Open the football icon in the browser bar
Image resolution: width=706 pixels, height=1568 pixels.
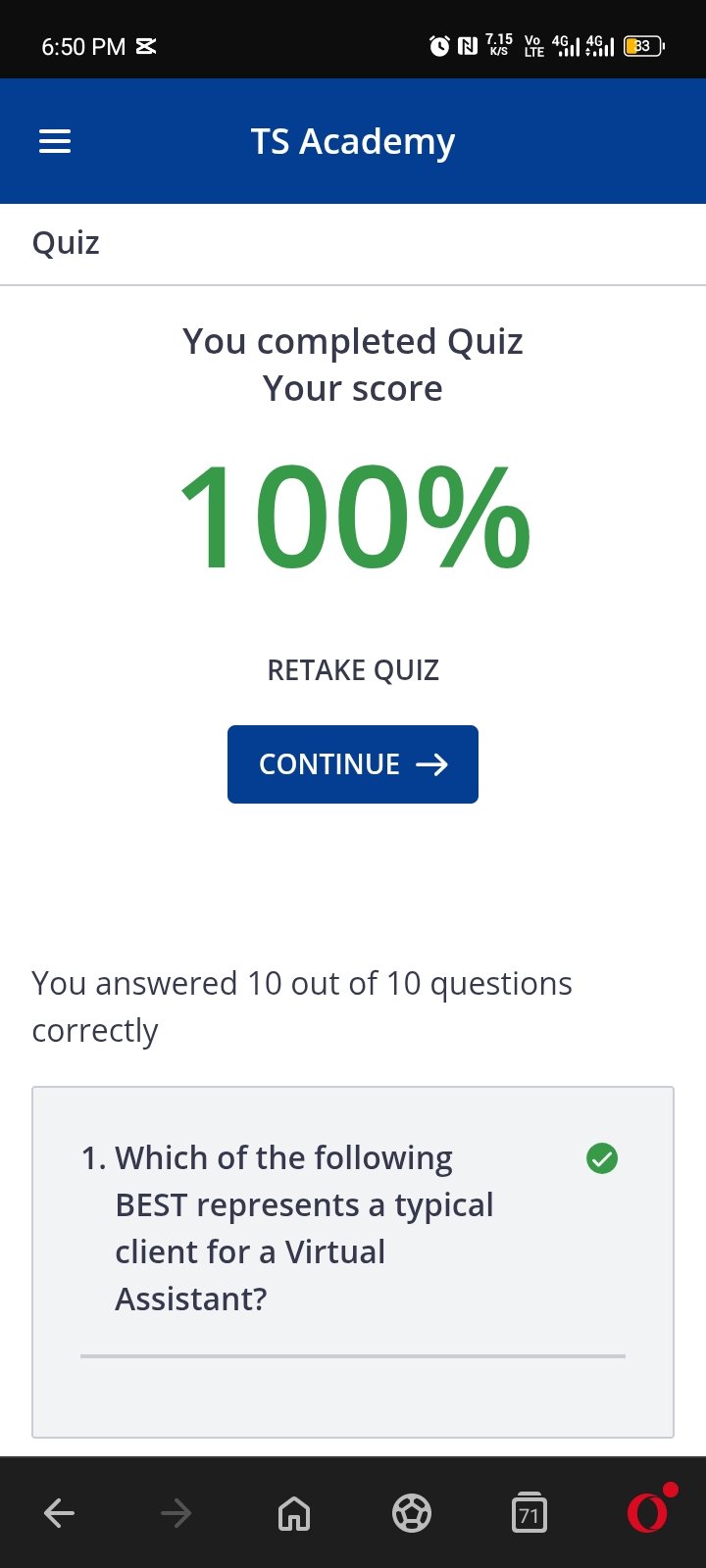pos(412,1513)
